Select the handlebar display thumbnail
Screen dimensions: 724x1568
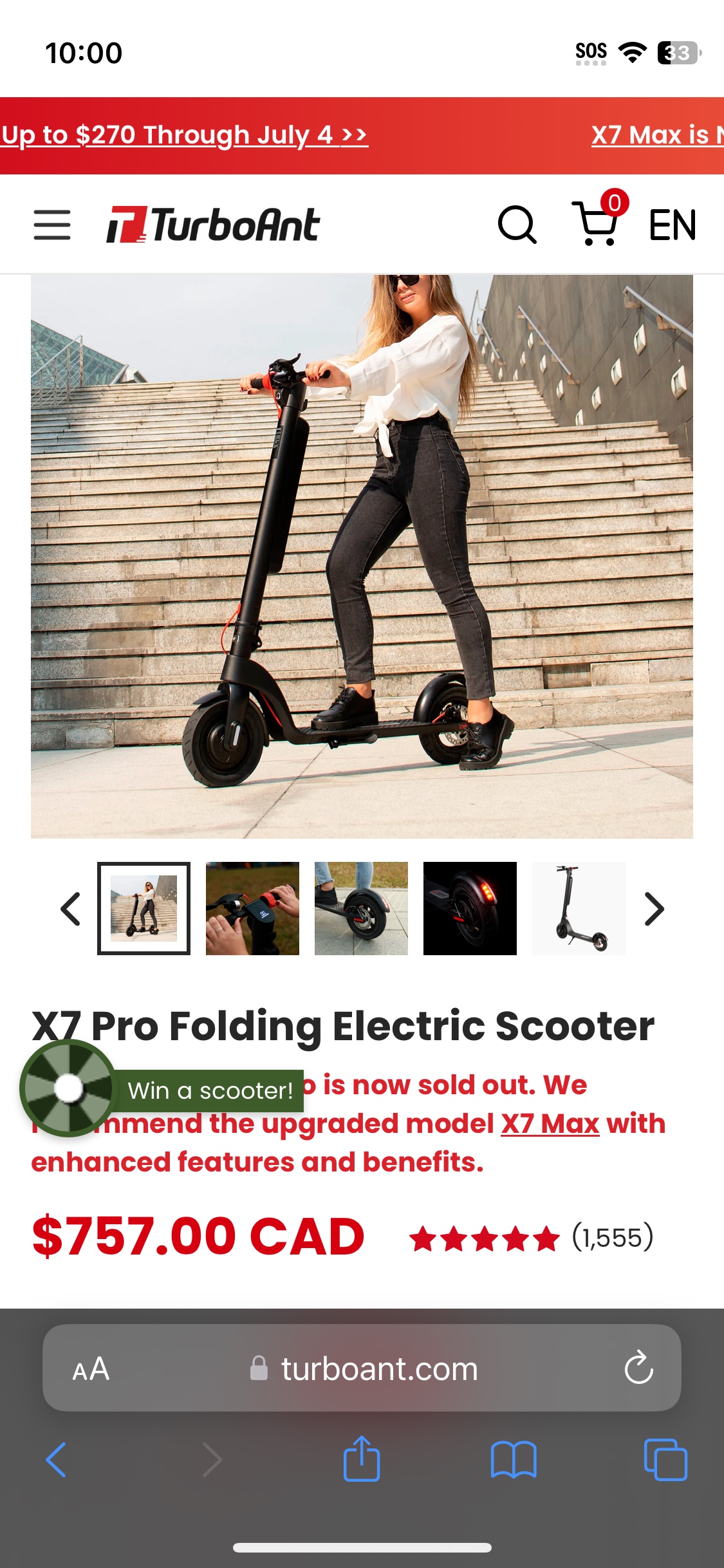click(252, 908)
